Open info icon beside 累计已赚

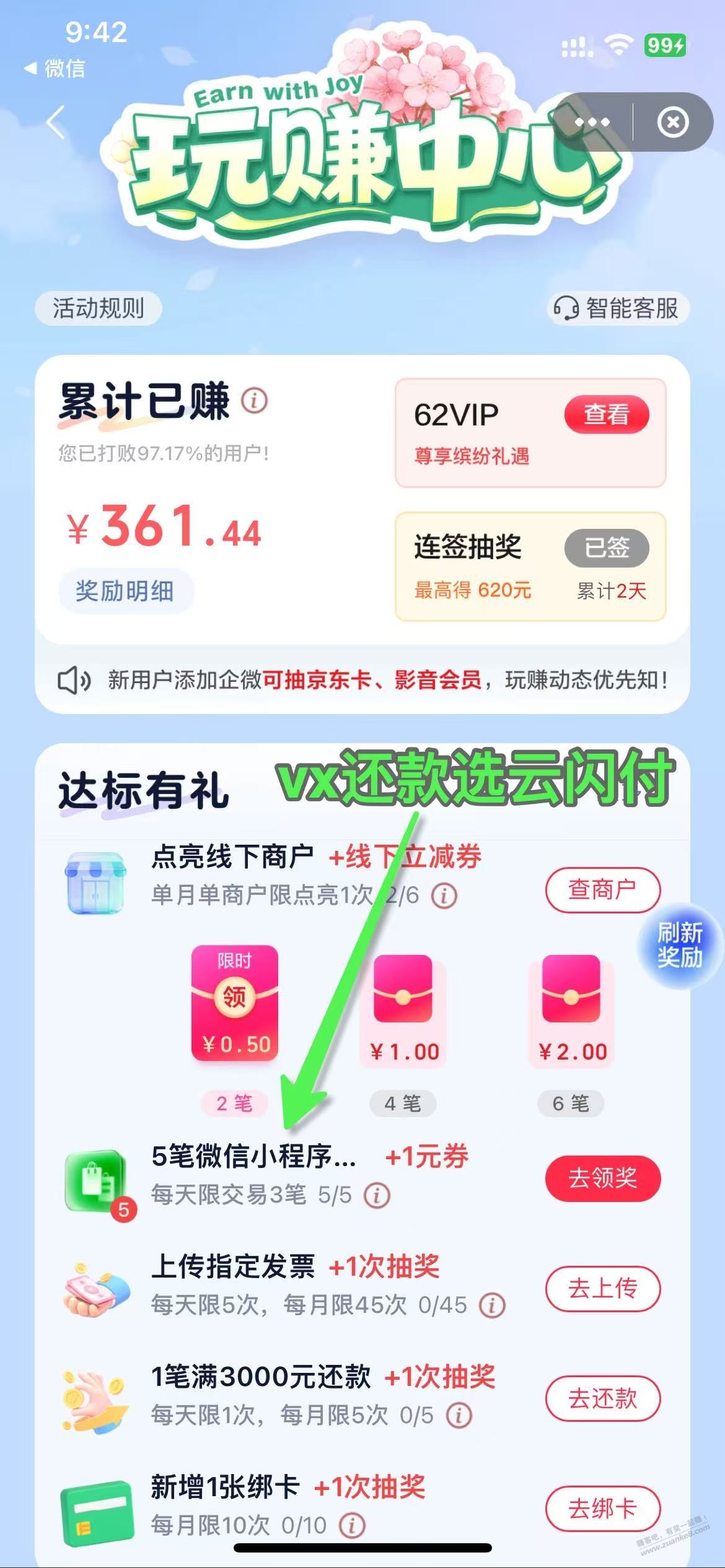coord(254,401)
